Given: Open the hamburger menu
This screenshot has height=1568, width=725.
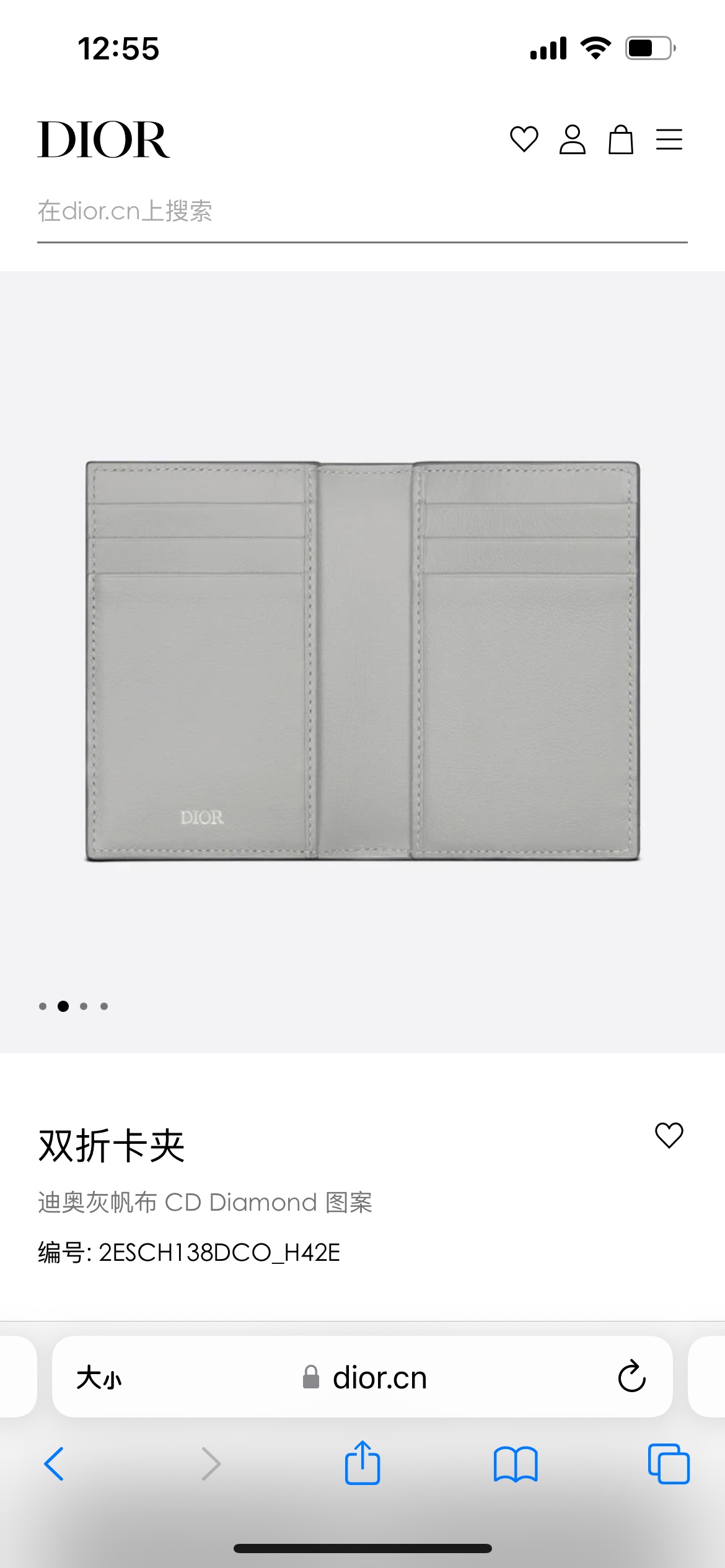Looking at the screenshot, I should pos(669,139).
